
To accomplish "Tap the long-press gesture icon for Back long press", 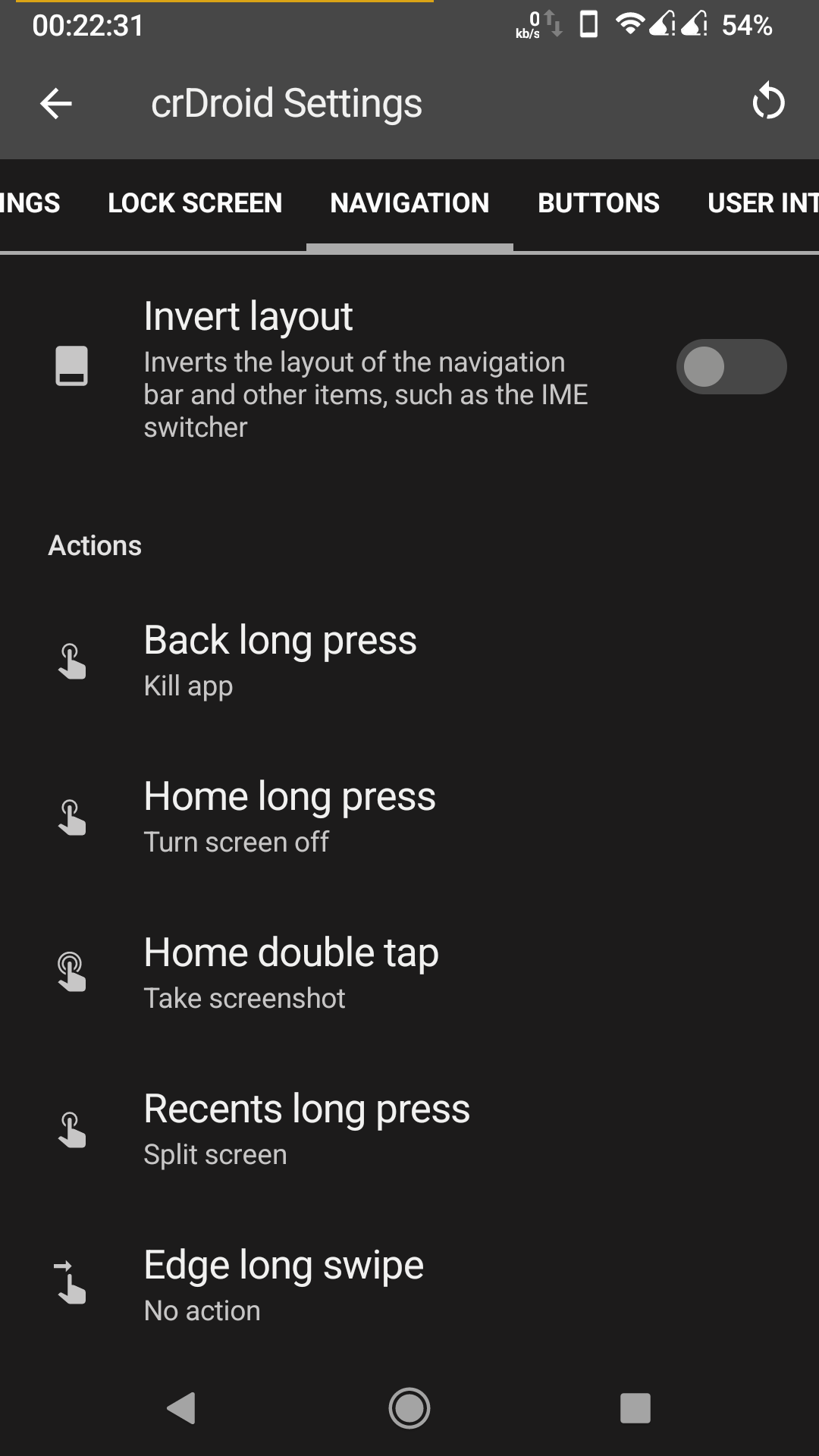I will 72,661.
